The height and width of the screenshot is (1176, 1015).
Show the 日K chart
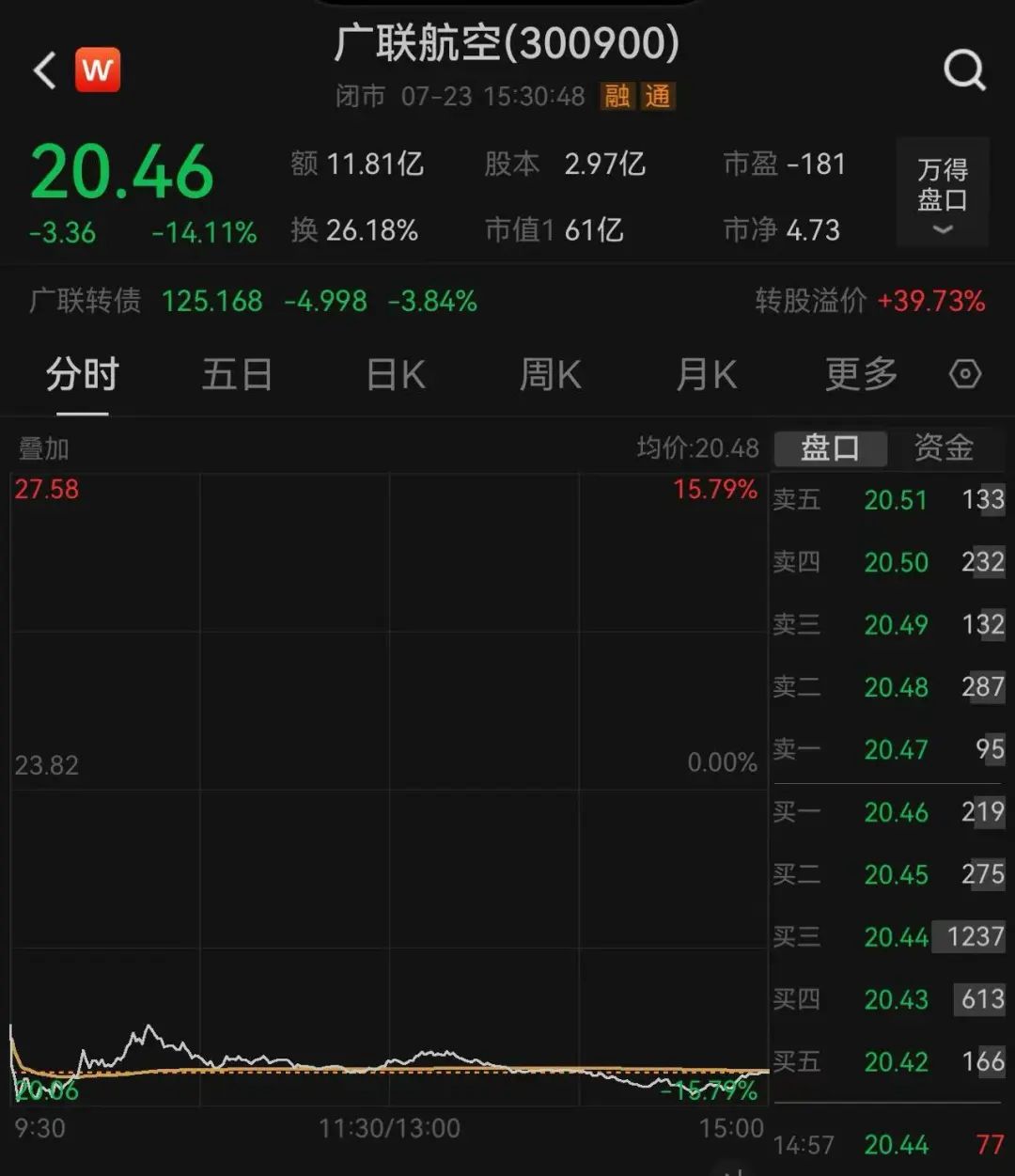(x=395, y=375)
